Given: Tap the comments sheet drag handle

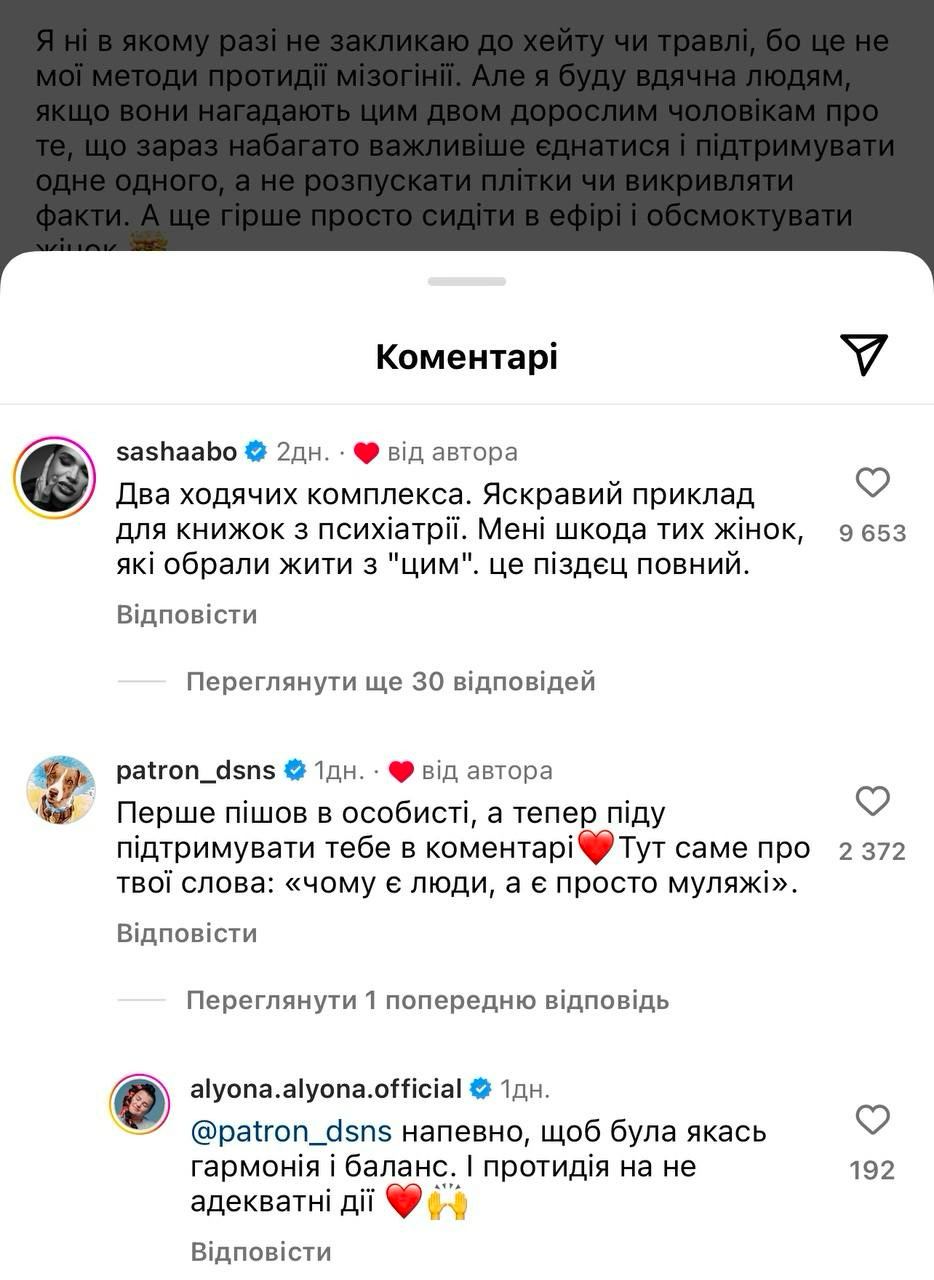Looking at the screenshot, I should pos(467,282).
